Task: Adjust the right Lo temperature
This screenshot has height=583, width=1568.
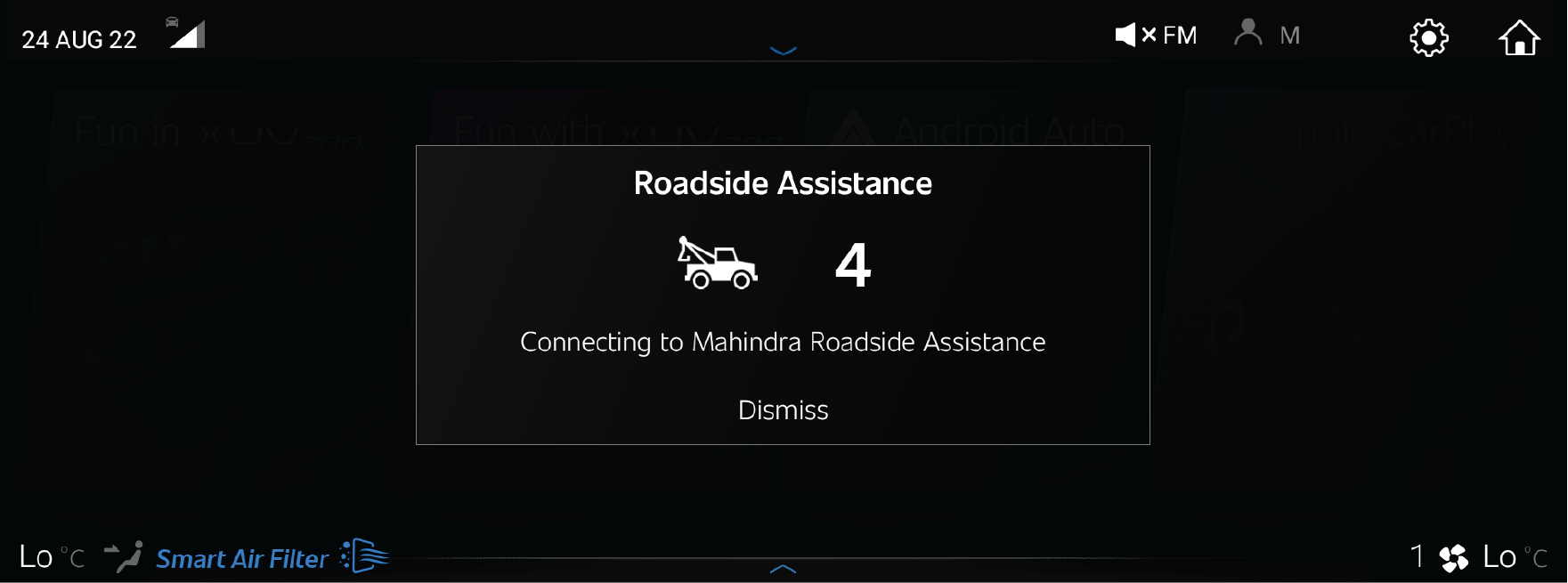Action: pos(1514,557)
